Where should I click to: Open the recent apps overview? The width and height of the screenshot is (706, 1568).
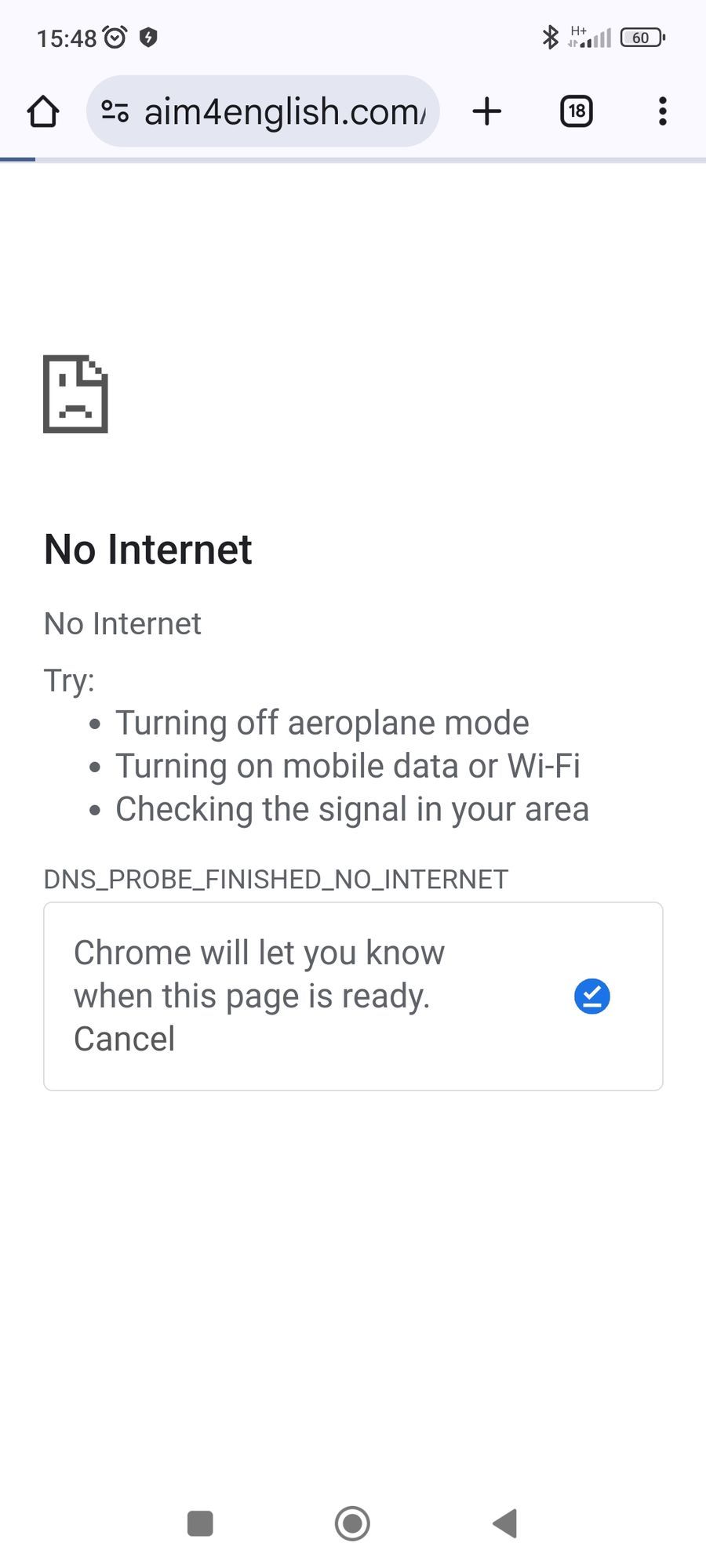coord(200,1523)
